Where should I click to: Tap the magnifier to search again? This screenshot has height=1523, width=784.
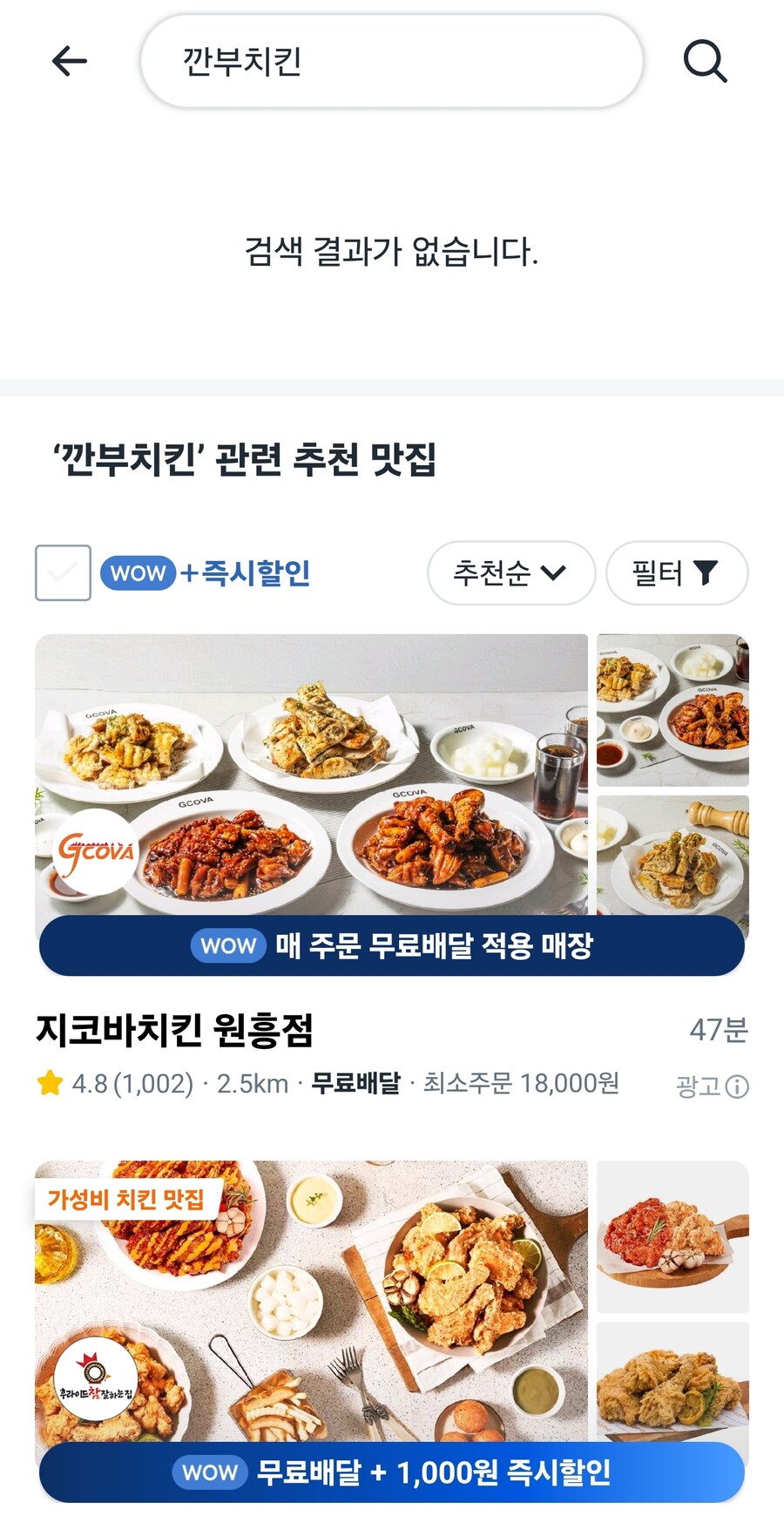click(x=706, y=61)
